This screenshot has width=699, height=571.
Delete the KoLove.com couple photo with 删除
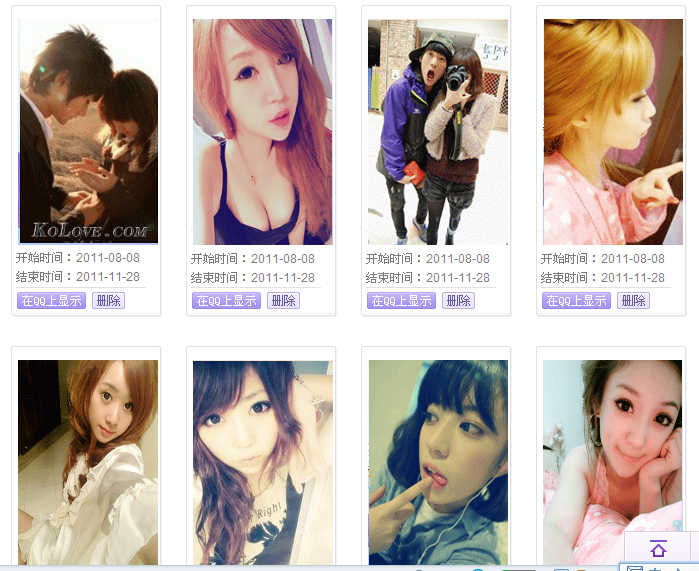108,300
